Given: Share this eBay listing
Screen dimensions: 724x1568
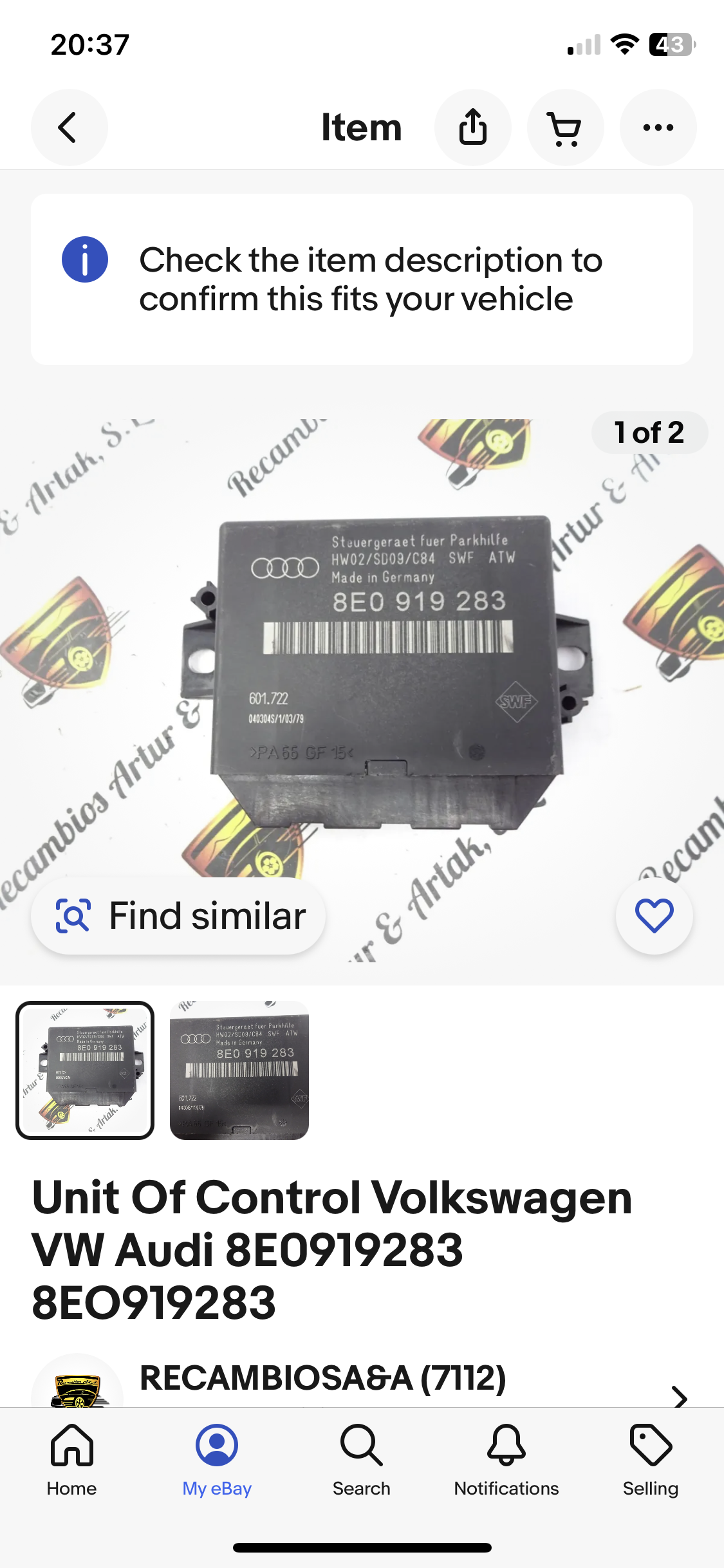Looking at the screenshot, I should pos(473,127).
